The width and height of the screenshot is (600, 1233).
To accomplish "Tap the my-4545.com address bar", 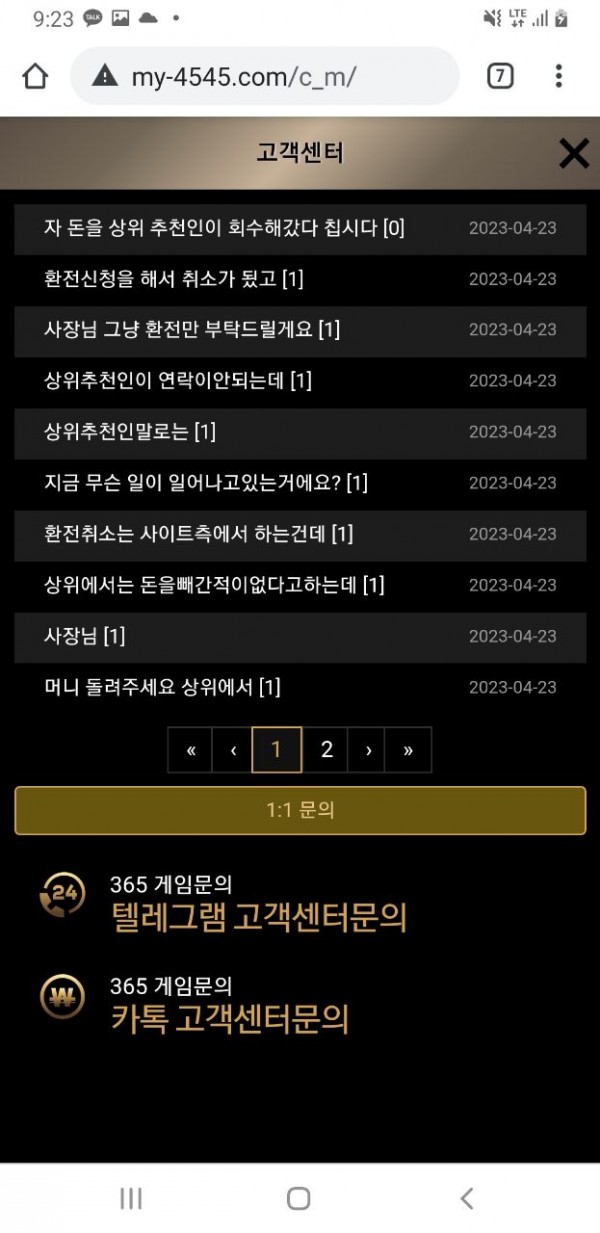I will (265, 76).
